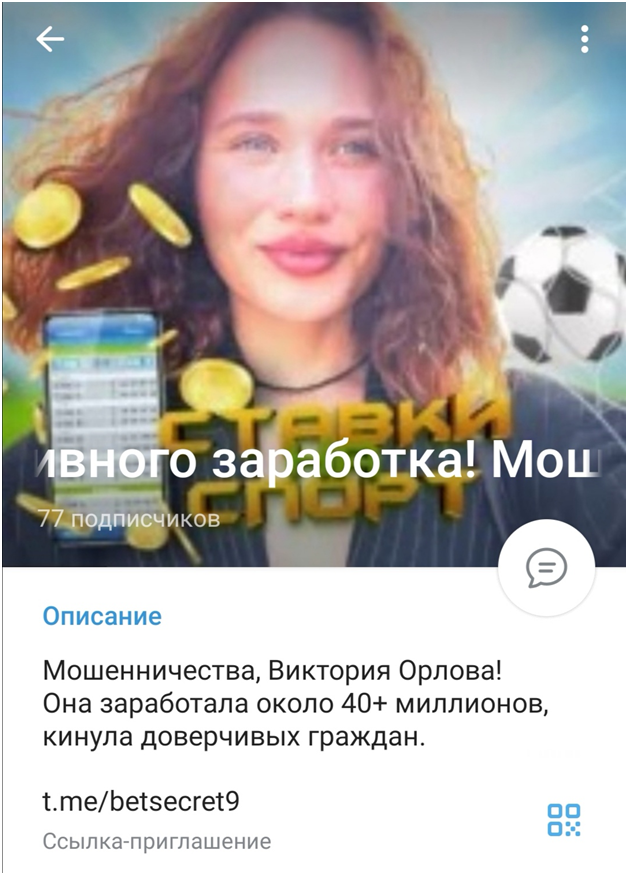This screenshot has width=628, height=875.
Task: Go back using the arrow icon
Action: pyautogui.click(x=49, y=39)
